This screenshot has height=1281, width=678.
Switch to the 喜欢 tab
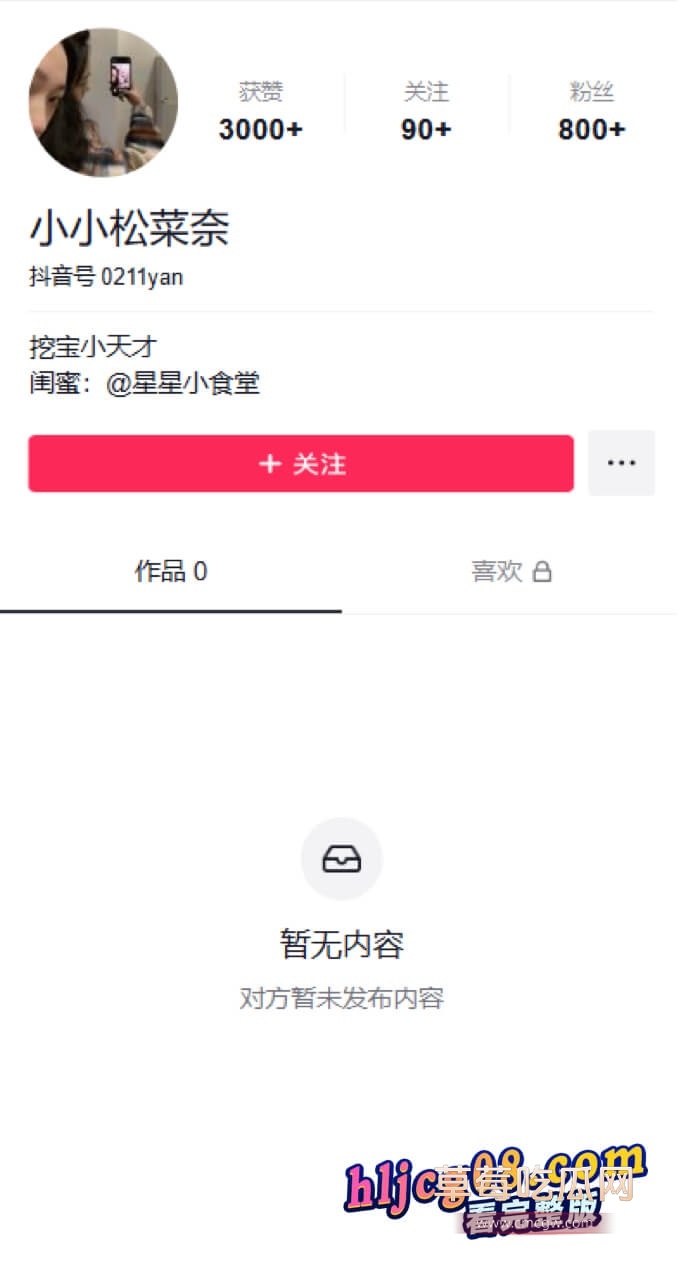pos(511,572)
